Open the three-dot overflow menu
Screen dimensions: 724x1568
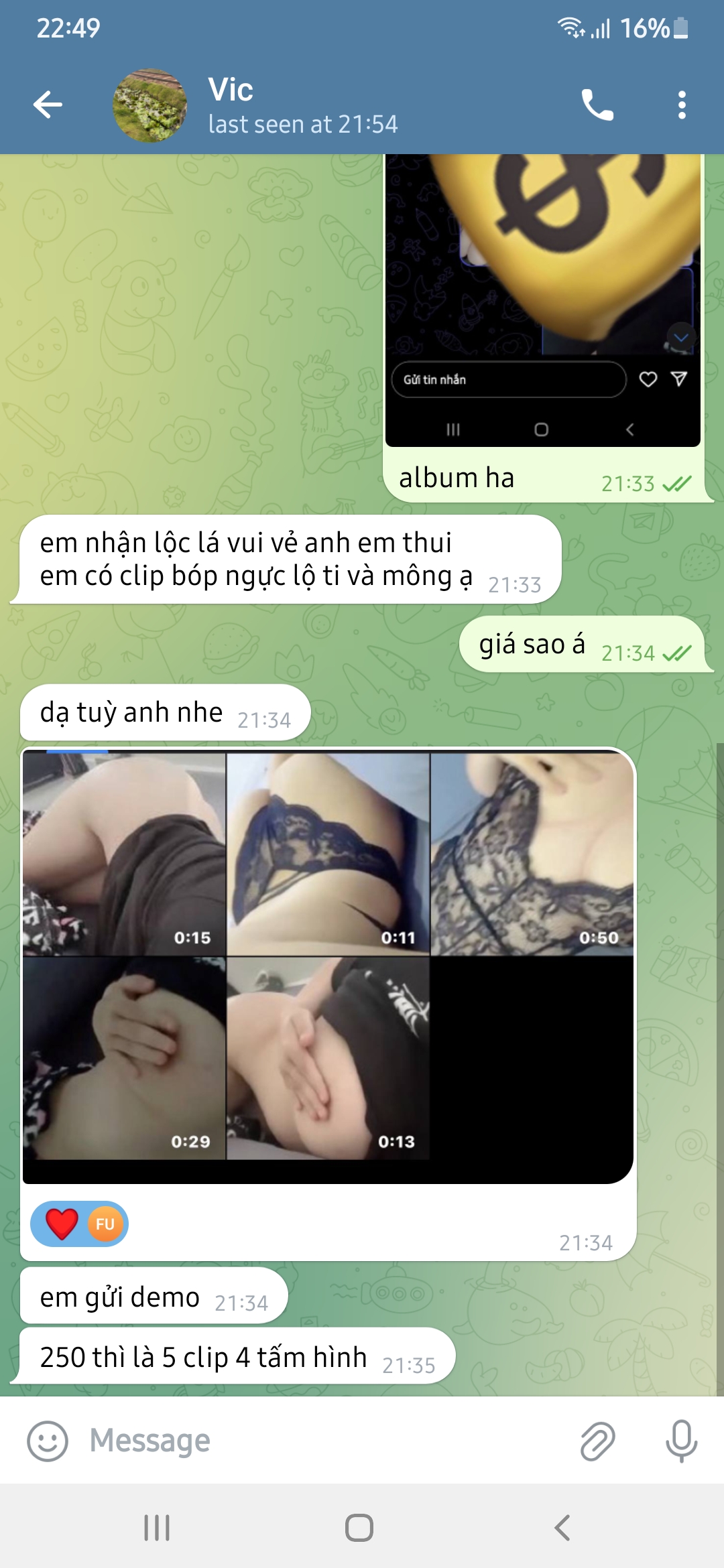click(682, 105)
